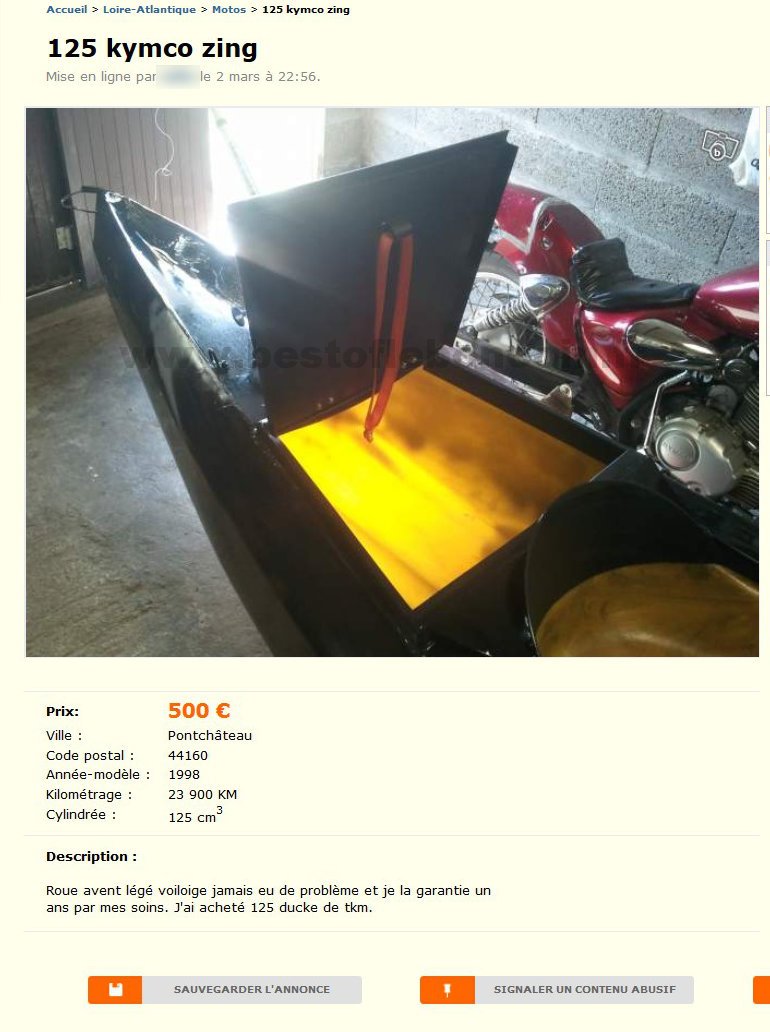The width and height of the screenshot is (770, 1032).
Task: Open the Motos category link
Action: coord(229,10)
